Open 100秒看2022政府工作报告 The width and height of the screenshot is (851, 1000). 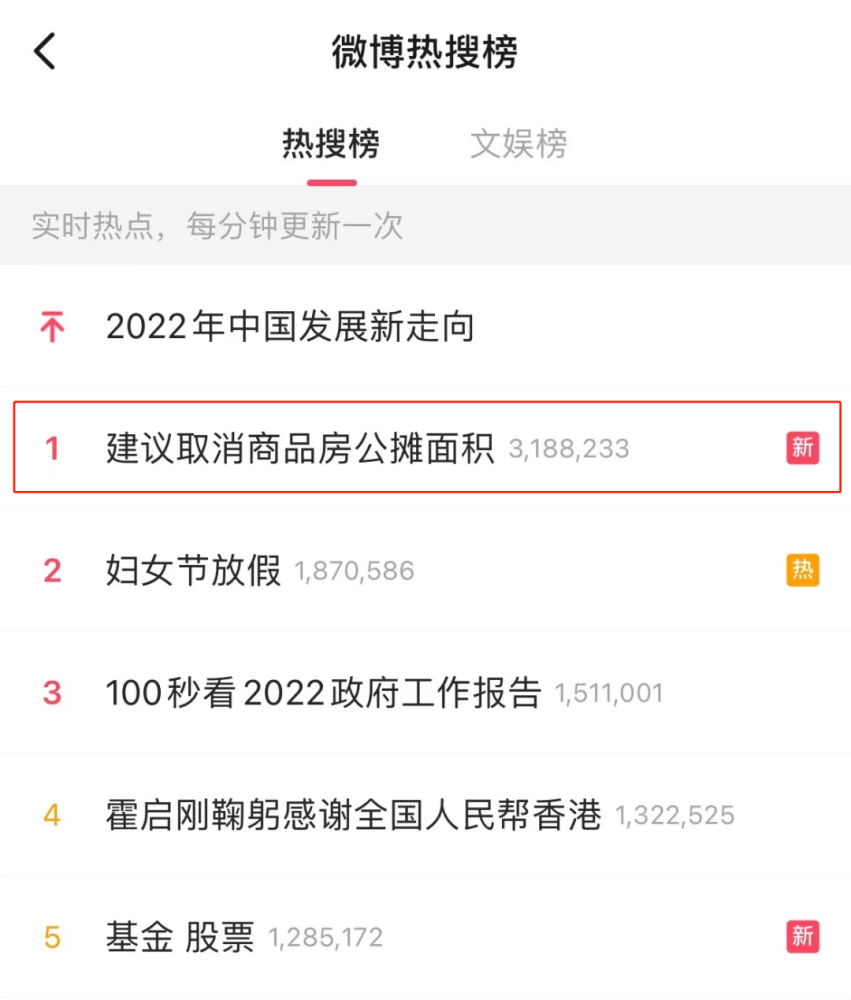point(323,693)
